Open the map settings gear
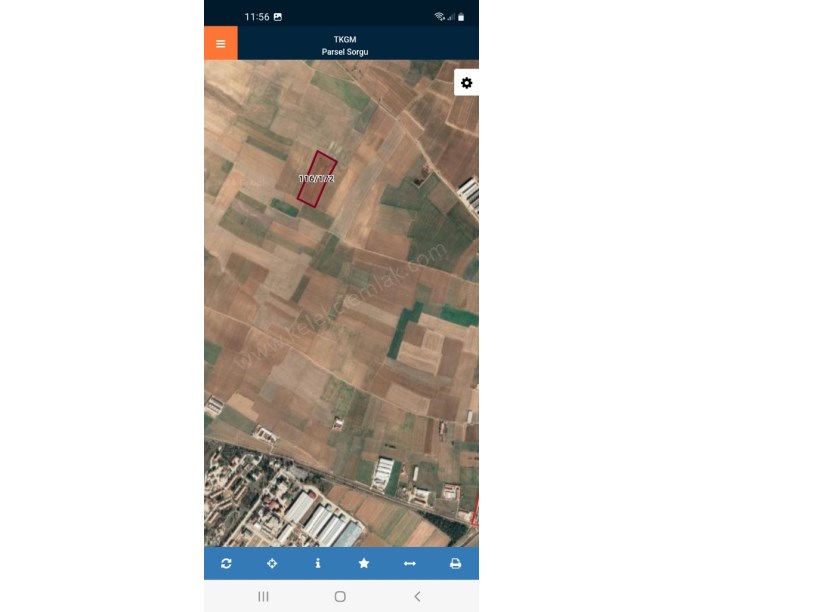The image size is (816, 612). (x=466, y=83)
